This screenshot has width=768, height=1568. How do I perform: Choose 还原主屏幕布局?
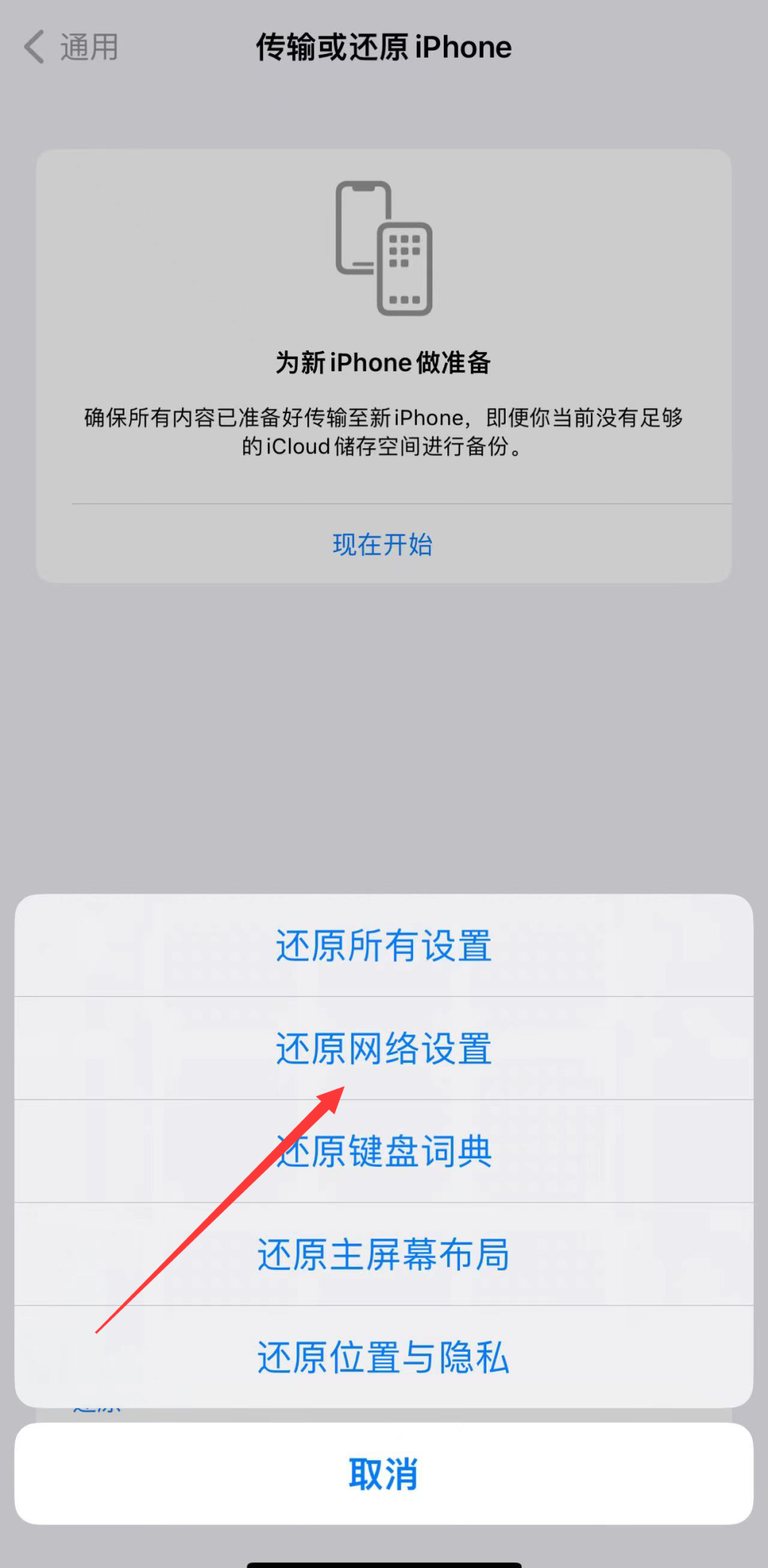(384, 1254)
